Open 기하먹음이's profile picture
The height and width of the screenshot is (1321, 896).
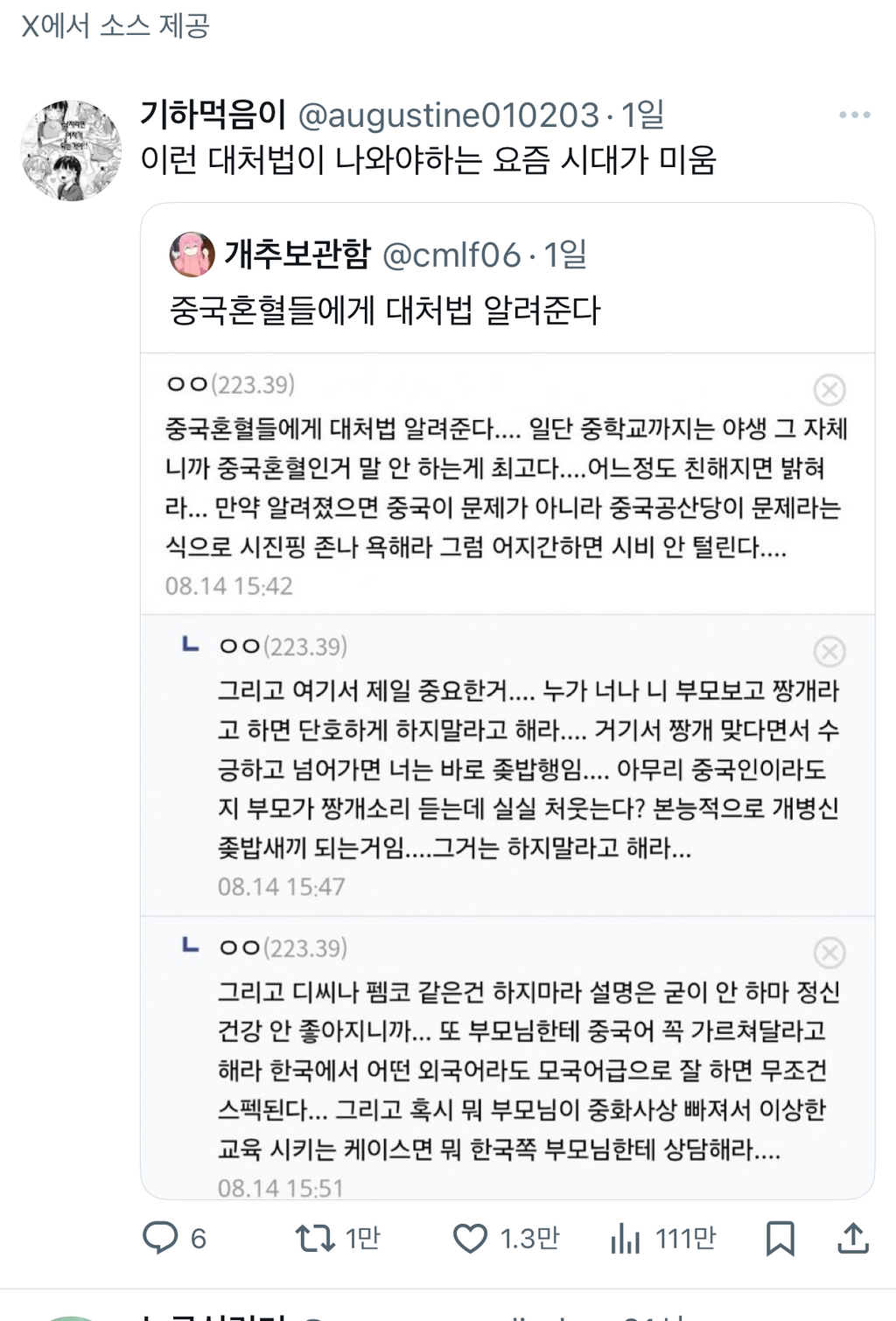(71, 150)
